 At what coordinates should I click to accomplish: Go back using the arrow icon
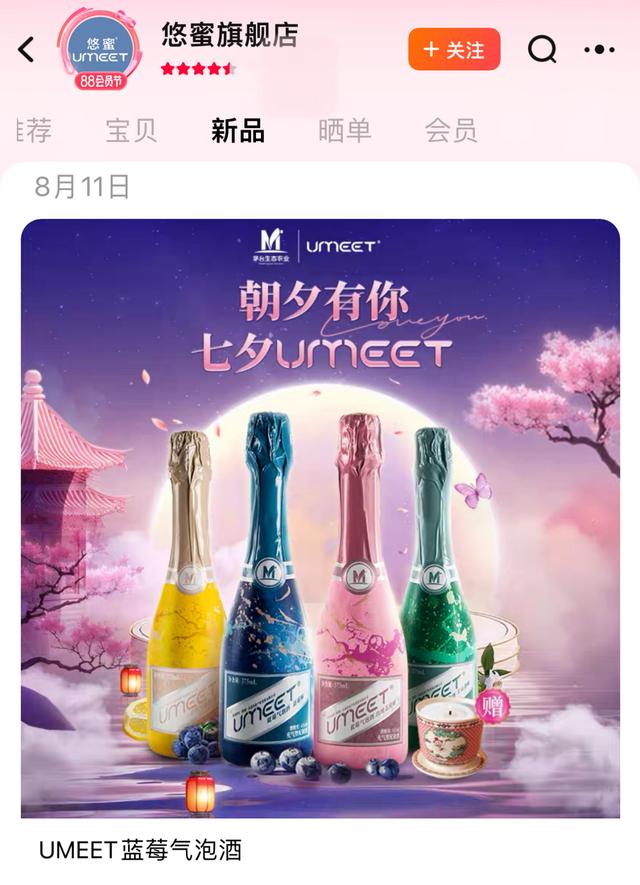[27, 49]
